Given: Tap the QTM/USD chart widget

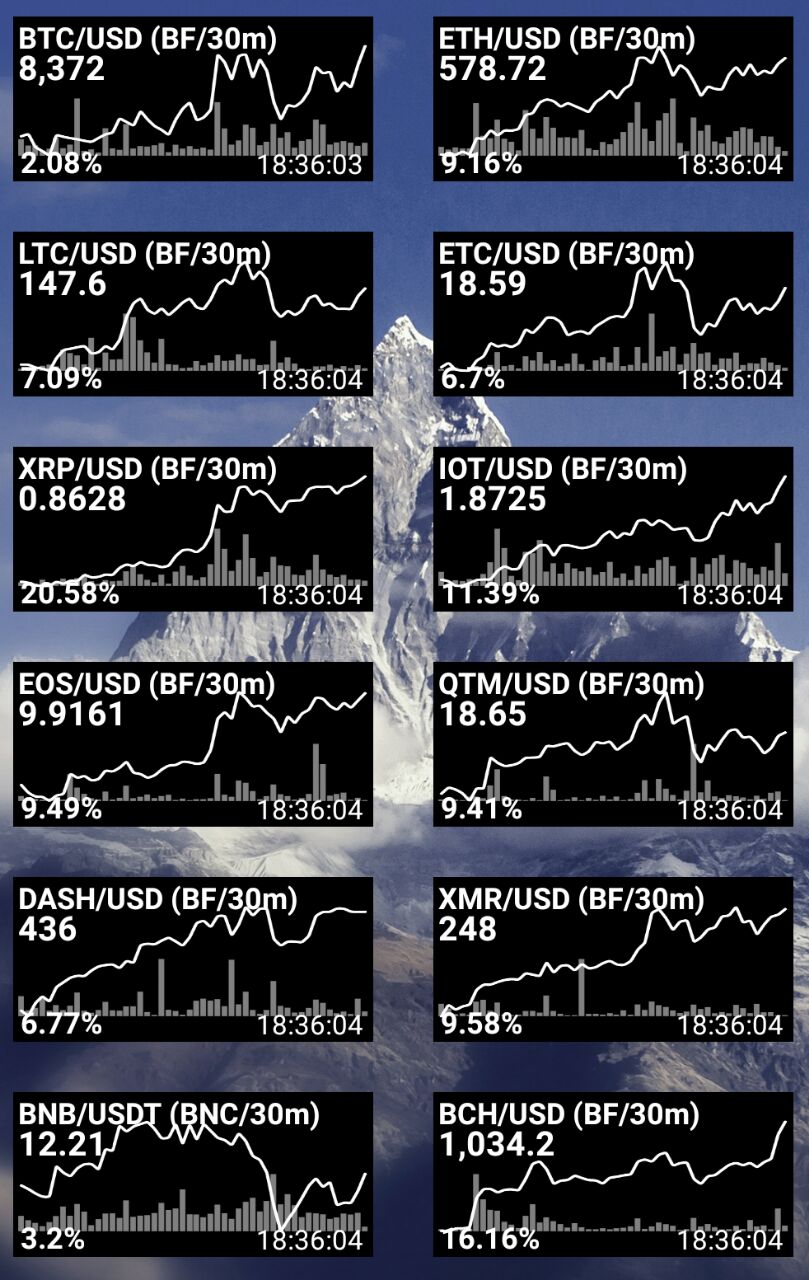Looking at the screenshot, I should click(613, 744).
